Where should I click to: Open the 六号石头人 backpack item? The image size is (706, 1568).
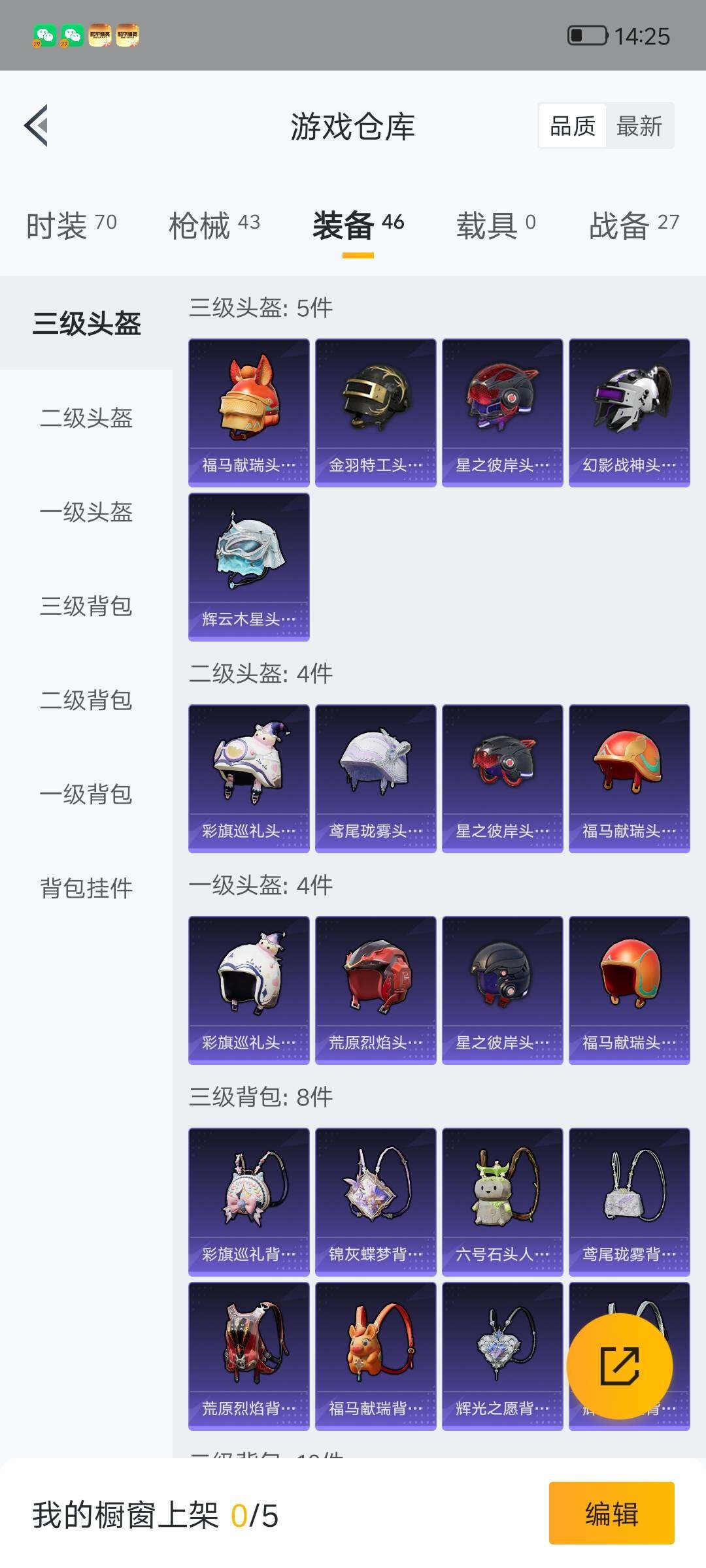click(x=502, y=1202)
